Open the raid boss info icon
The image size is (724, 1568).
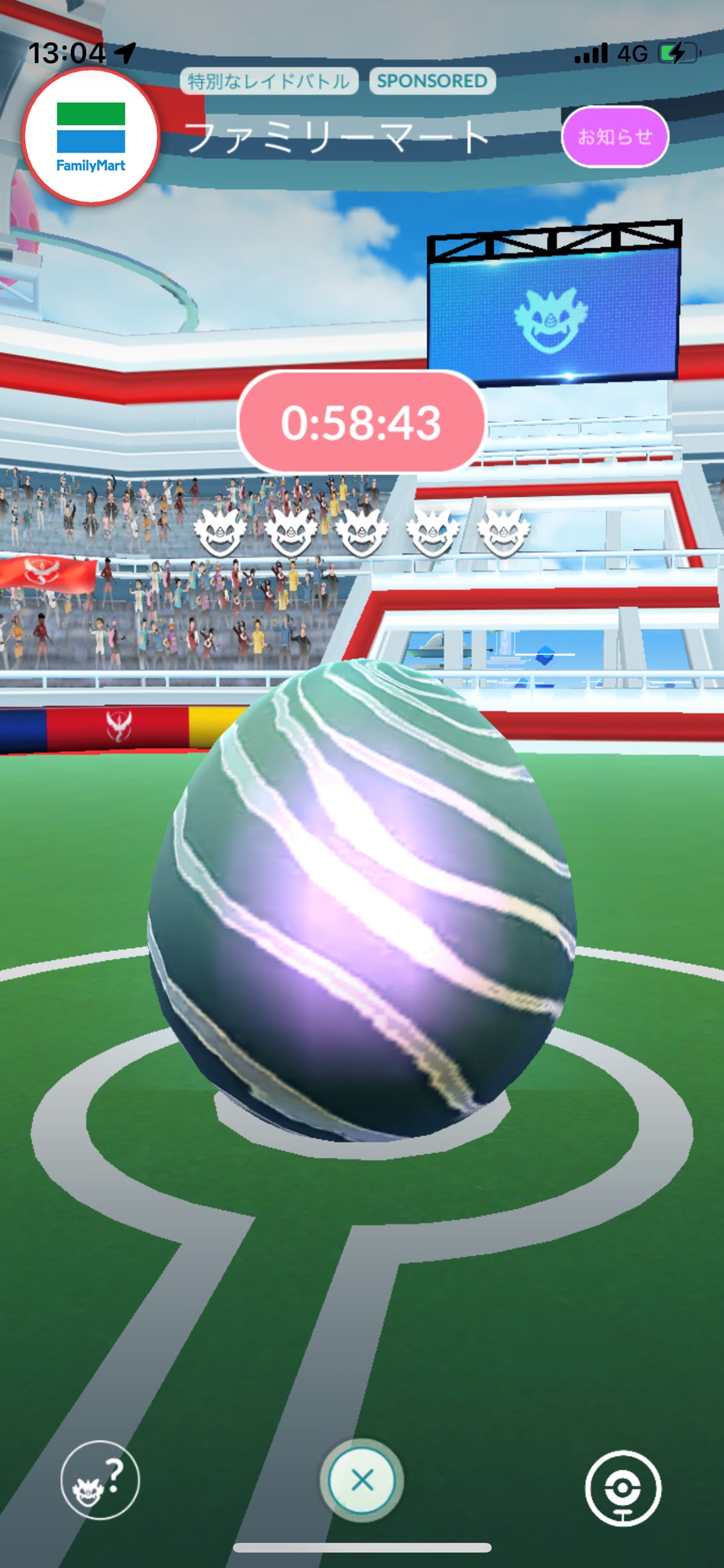coord(100,1480)
